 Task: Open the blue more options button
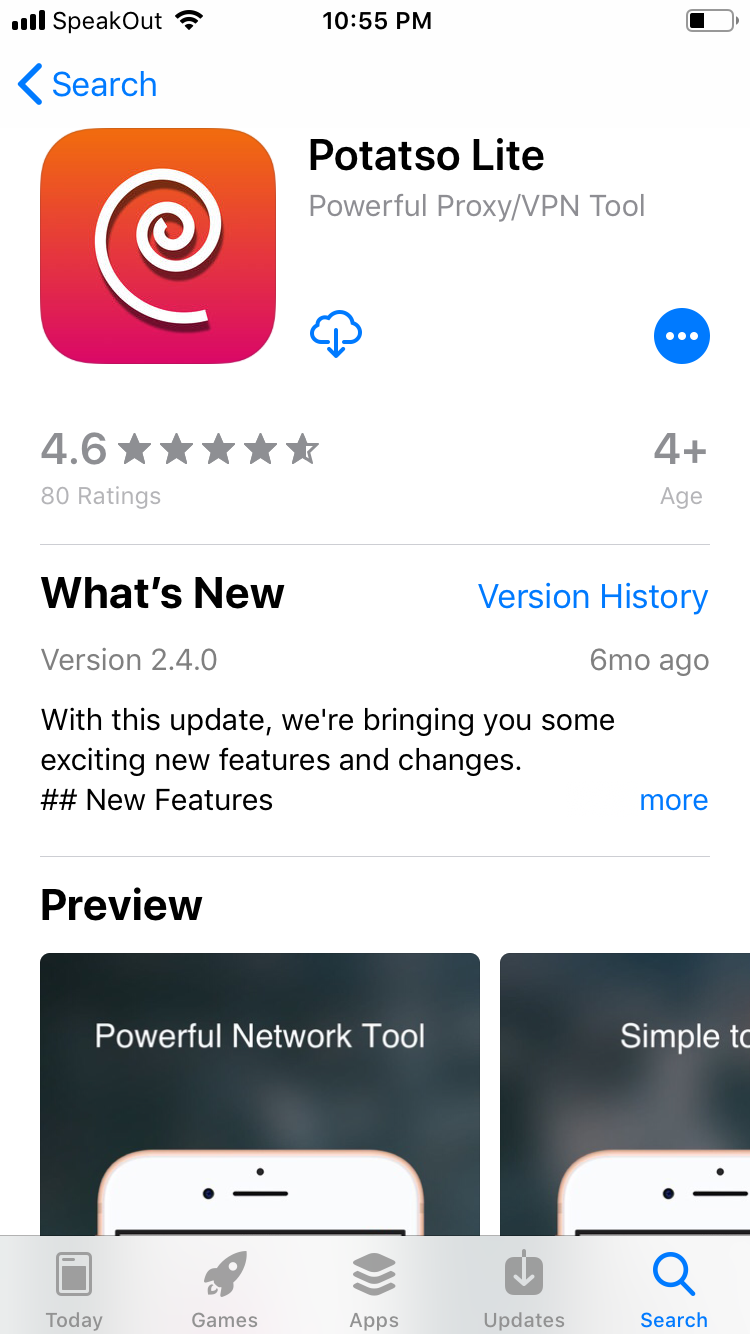tap(681, 336)
